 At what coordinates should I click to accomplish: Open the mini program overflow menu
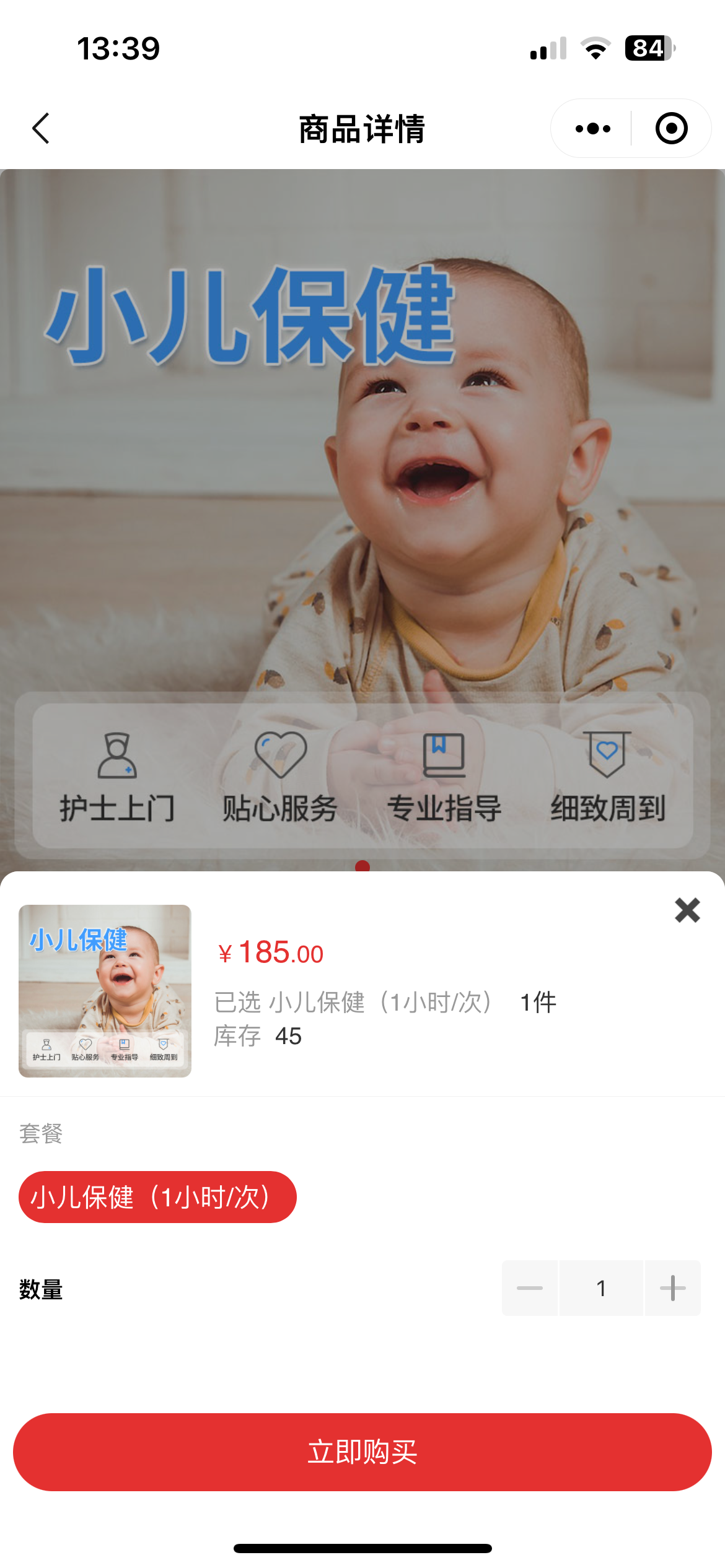point(592,129)
